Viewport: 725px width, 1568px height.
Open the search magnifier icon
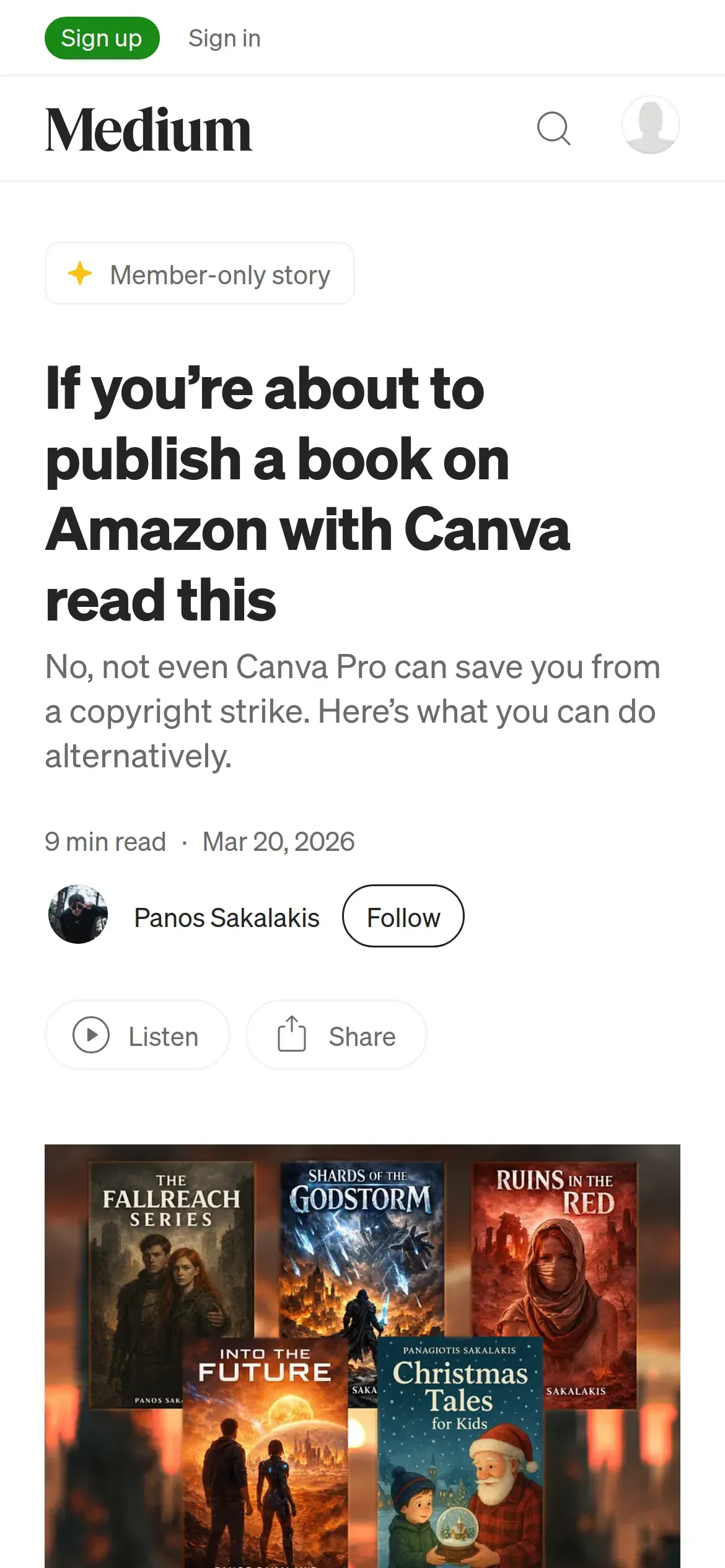pyautogui.click(x=553, y=128)
